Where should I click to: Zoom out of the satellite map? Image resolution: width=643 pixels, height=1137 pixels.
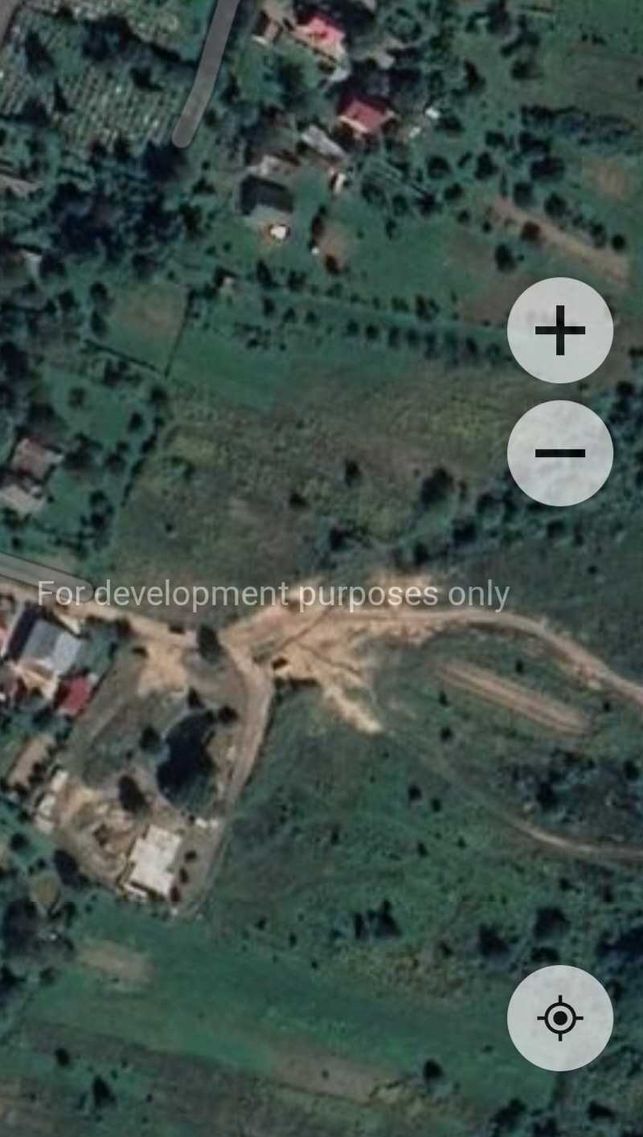coord(560,453)
